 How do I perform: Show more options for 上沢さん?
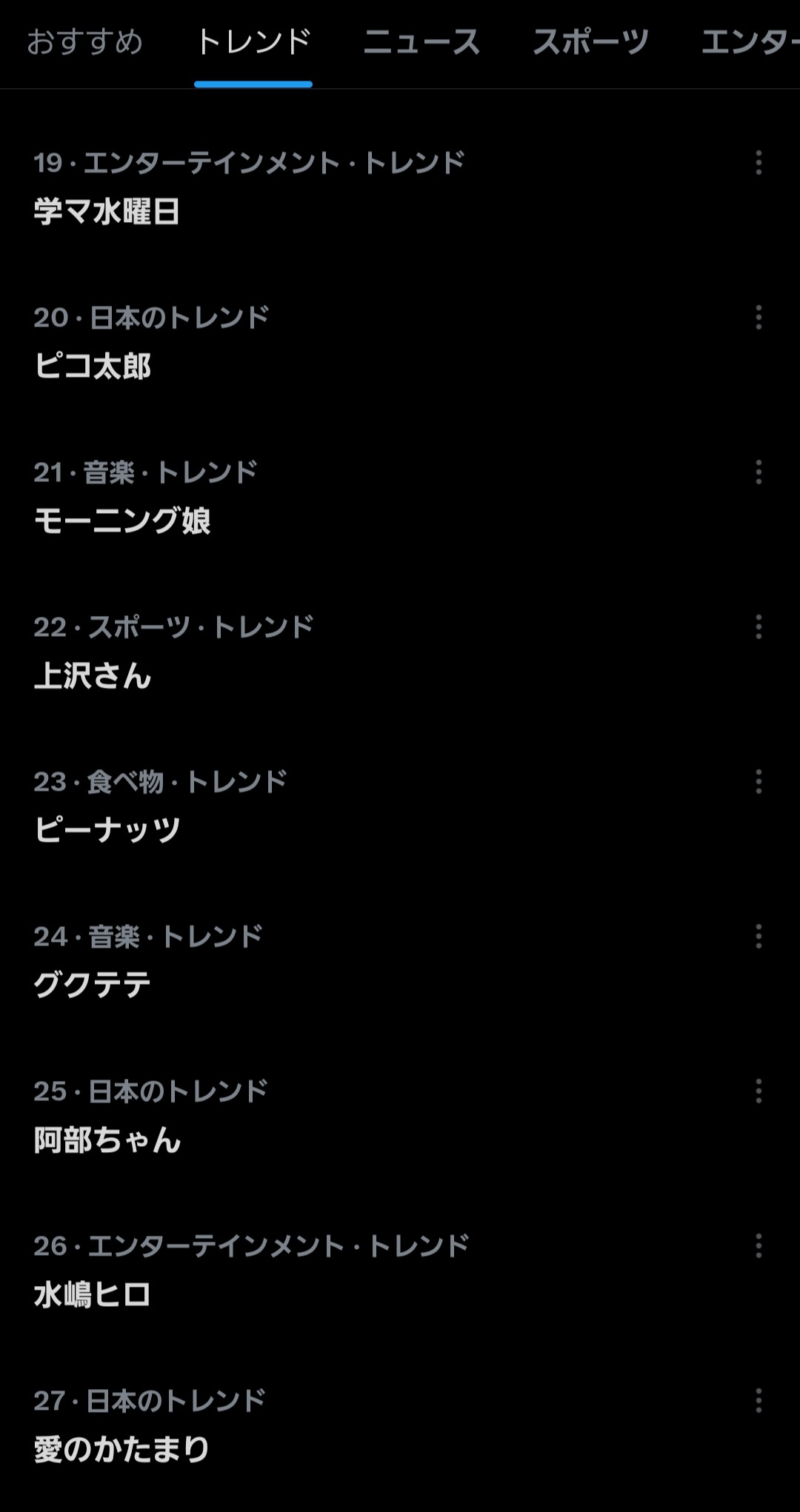tap(759, 627)
